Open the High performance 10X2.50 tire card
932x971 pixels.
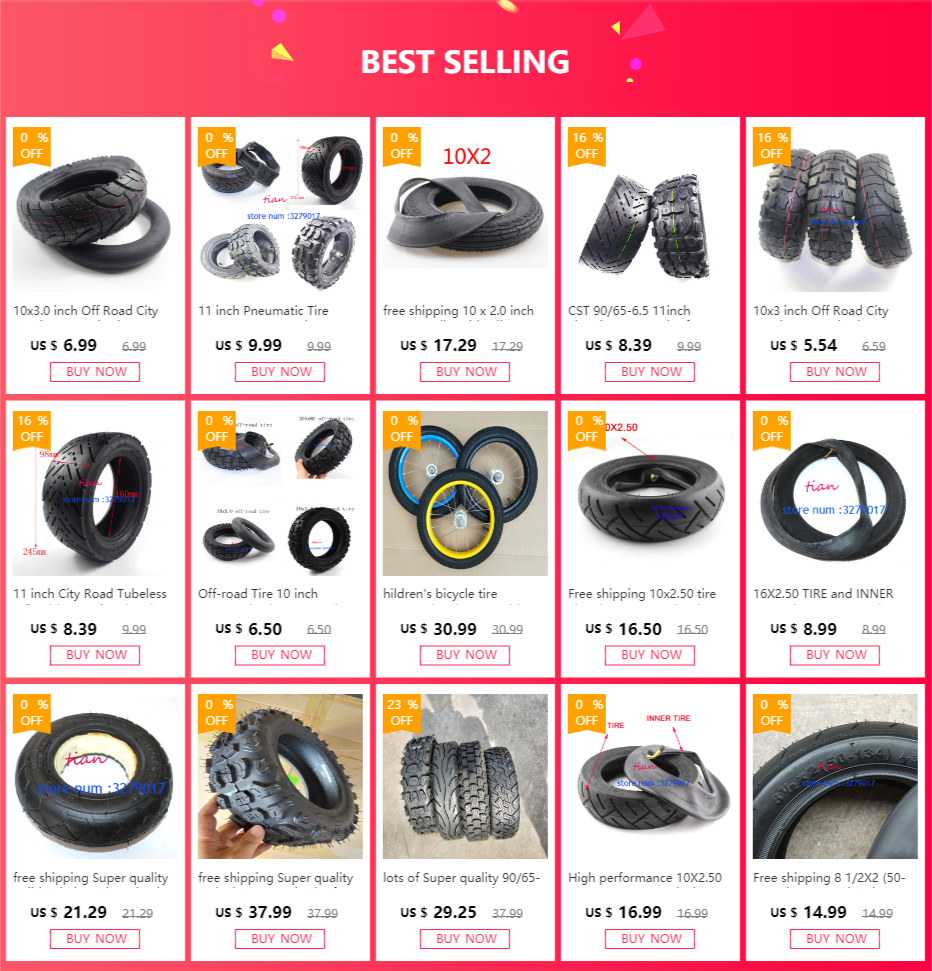click(x=650, y=777)
